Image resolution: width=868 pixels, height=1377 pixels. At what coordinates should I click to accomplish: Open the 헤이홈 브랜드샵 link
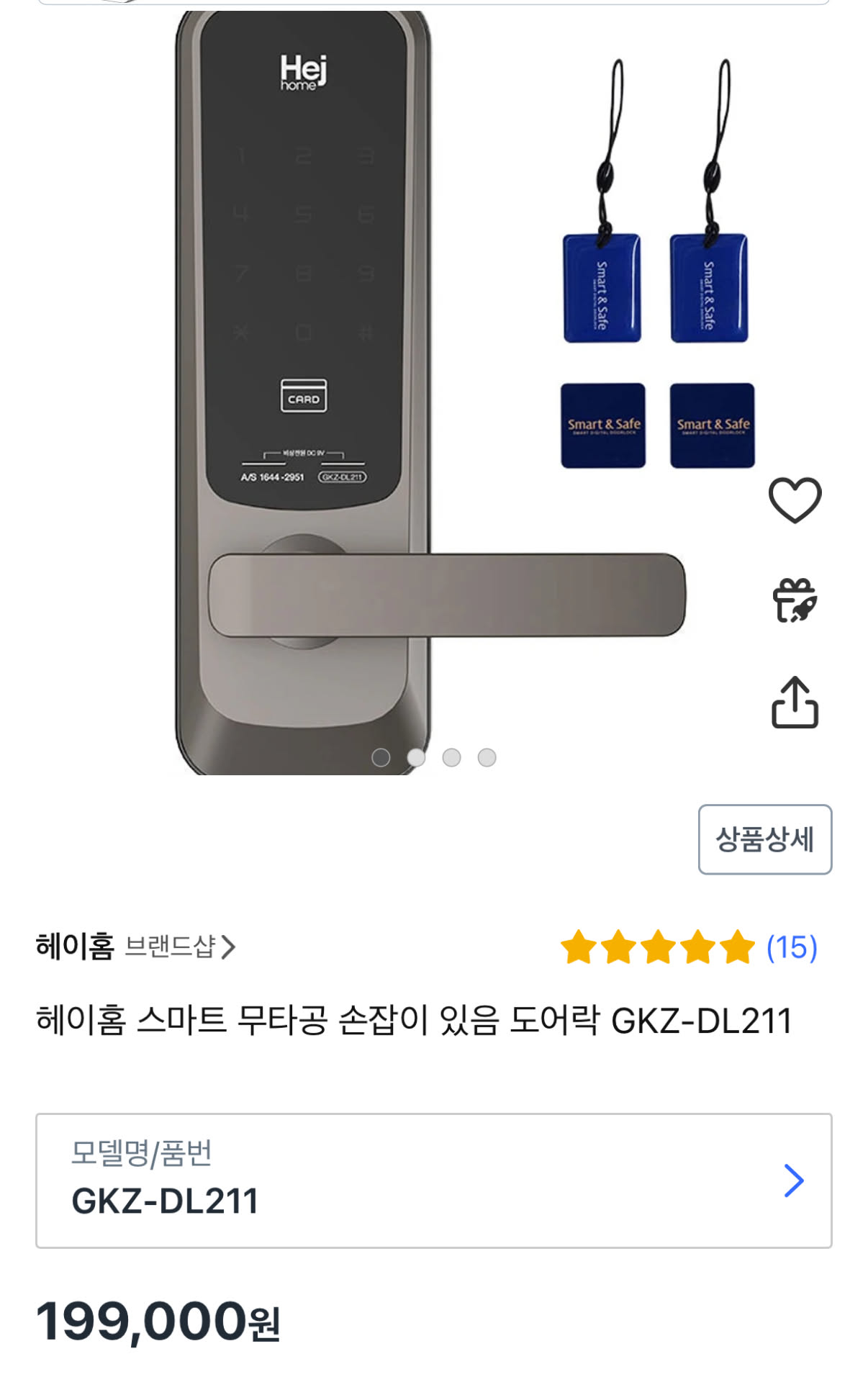136,947
